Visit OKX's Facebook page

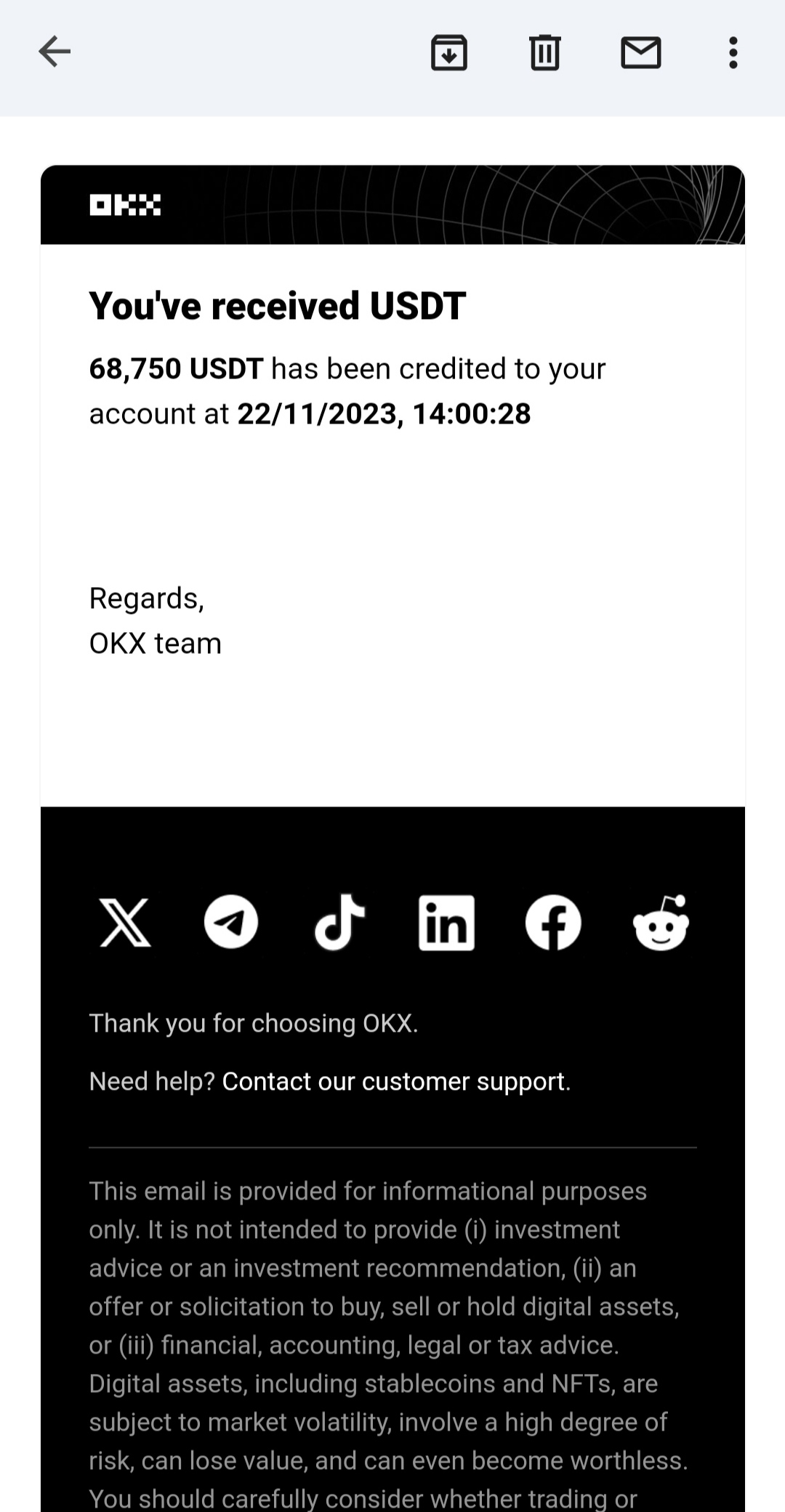[x=553, y=923]
